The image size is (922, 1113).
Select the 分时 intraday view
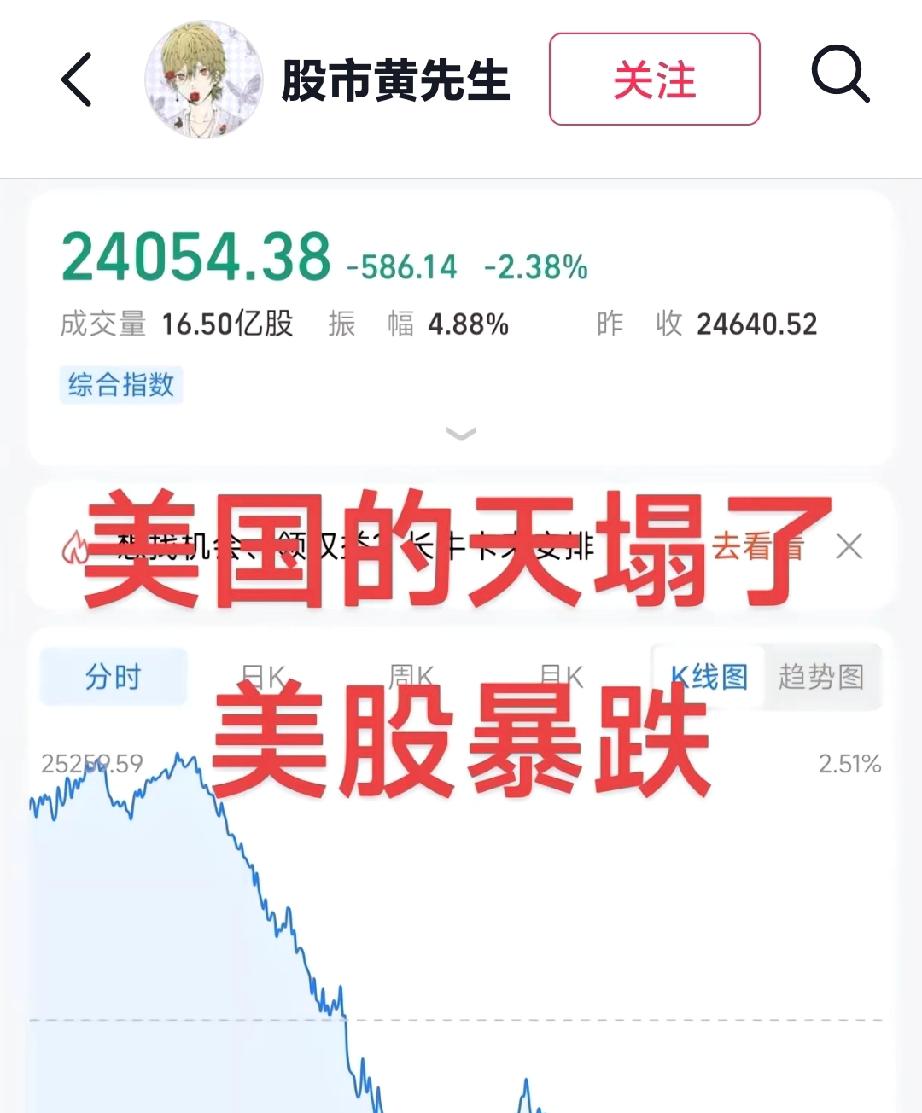pyautogui.click(x=113, y=677)
